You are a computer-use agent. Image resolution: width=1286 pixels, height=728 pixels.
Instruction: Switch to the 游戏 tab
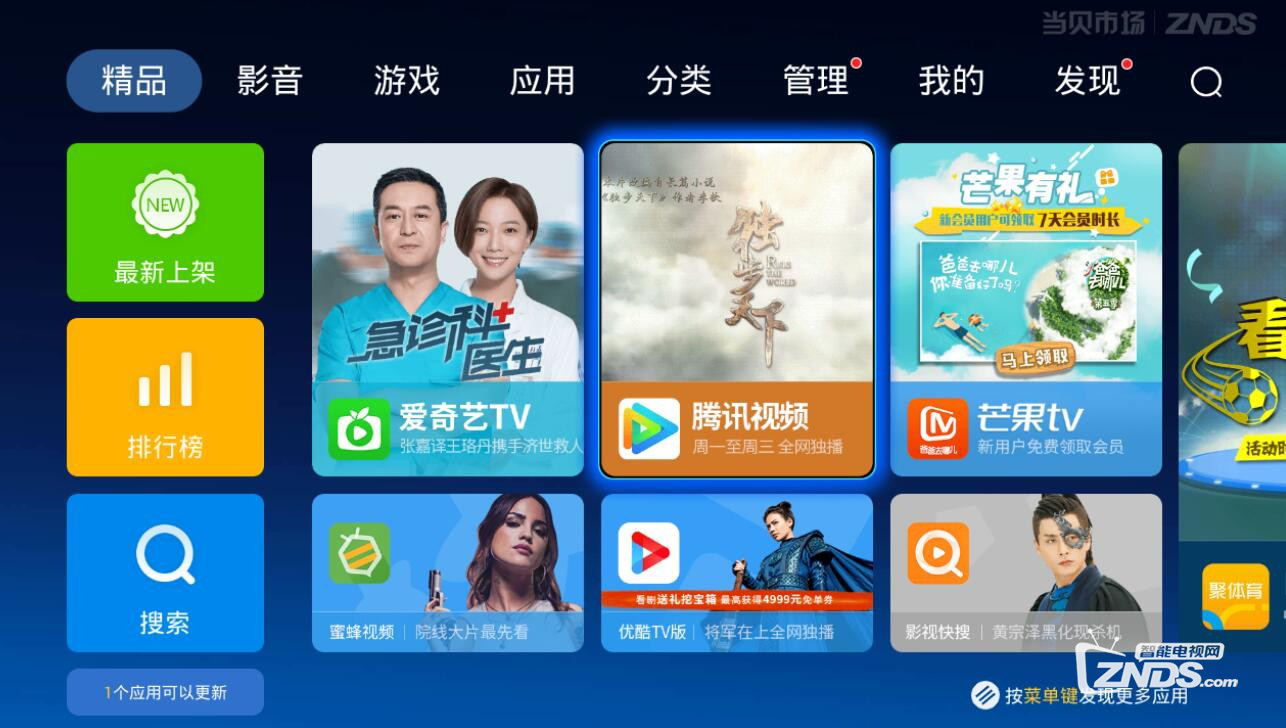(406, 81)
